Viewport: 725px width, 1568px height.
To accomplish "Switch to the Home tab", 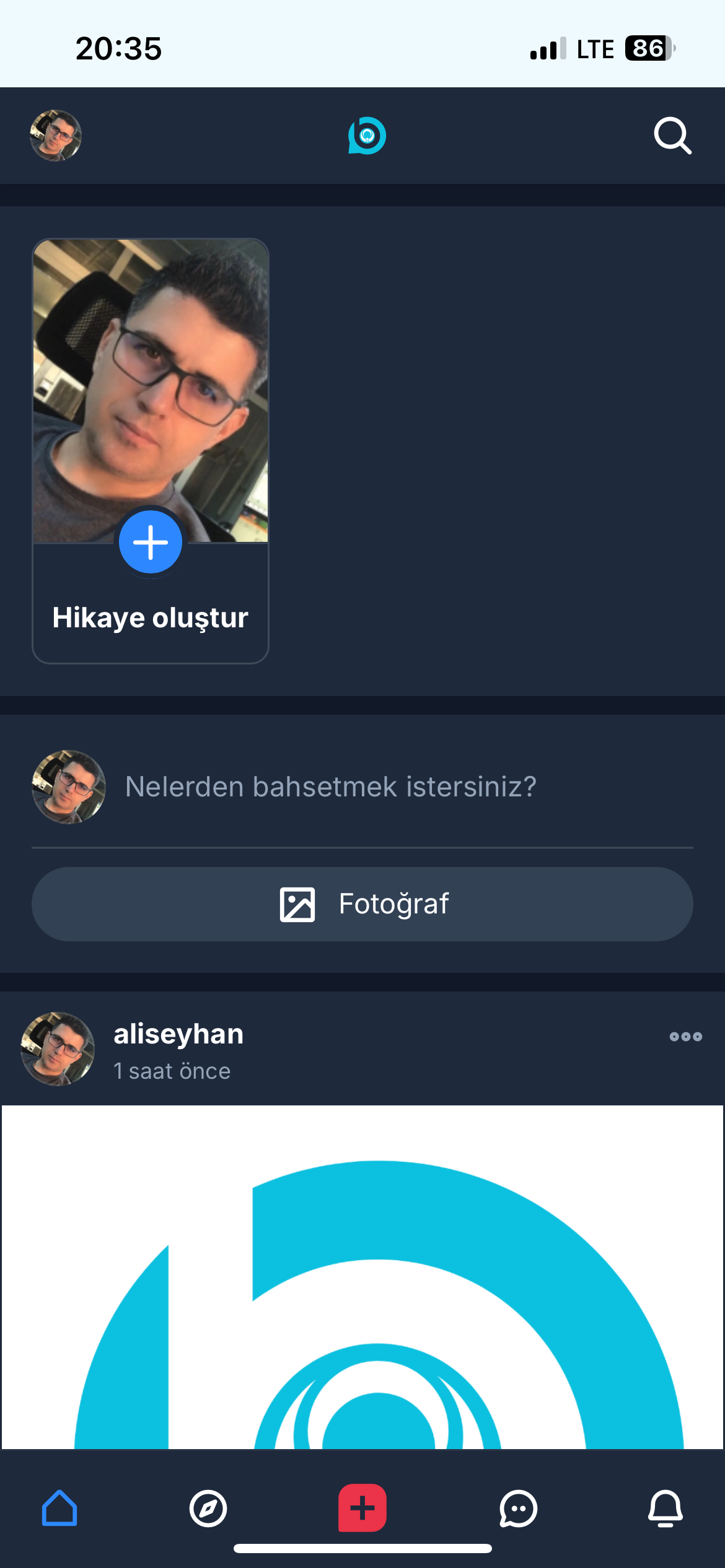I will coord(59,1508).
